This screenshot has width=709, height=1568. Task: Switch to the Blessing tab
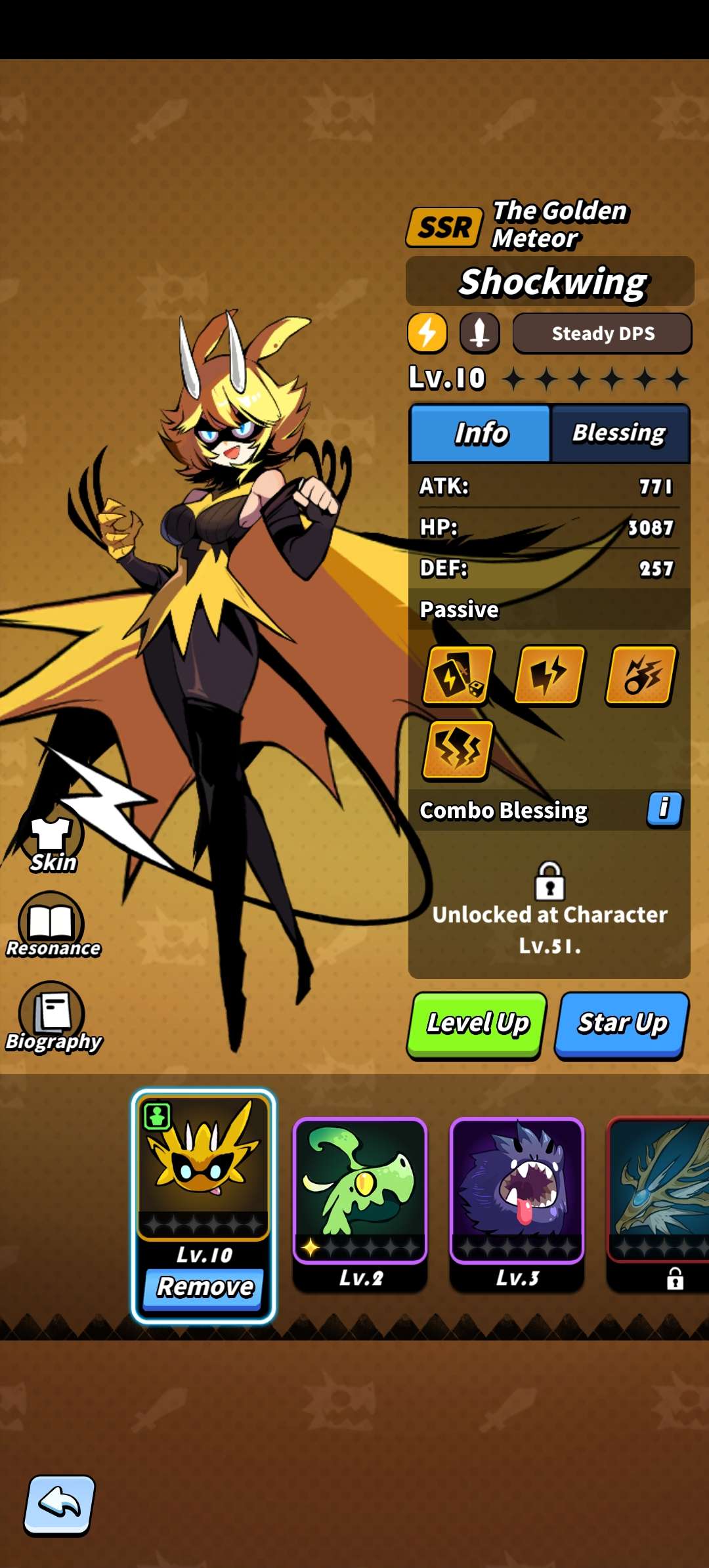(620, 433)
